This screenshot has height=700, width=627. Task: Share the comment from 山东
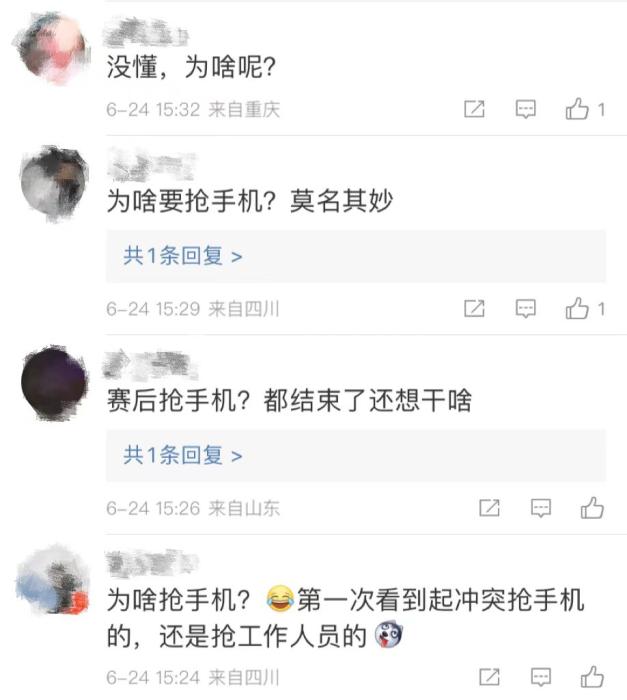(x=489, y=508)
